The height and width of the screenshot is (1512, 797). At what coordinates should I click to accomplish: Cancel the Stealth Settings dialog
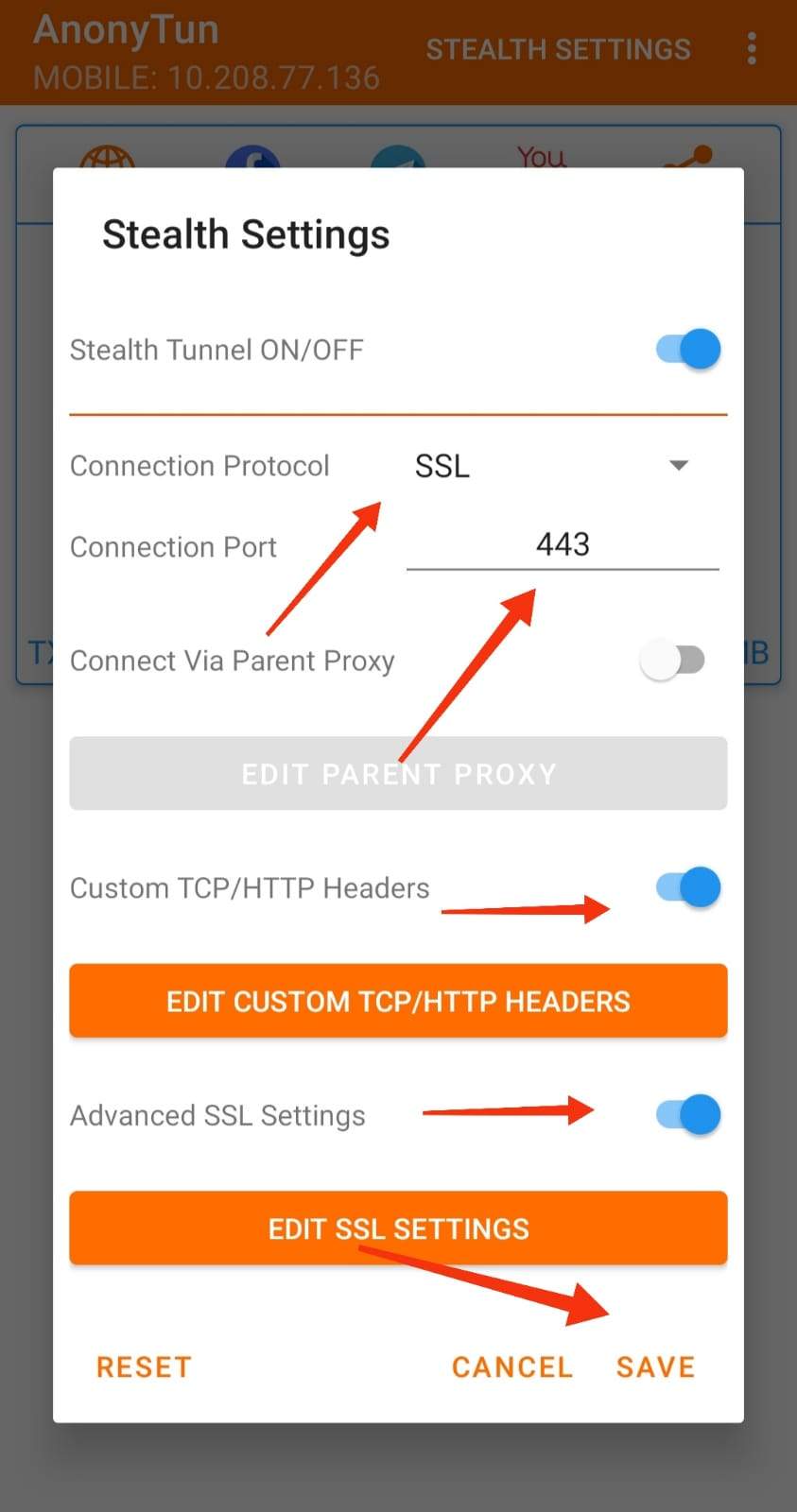tap(511, 1366)
